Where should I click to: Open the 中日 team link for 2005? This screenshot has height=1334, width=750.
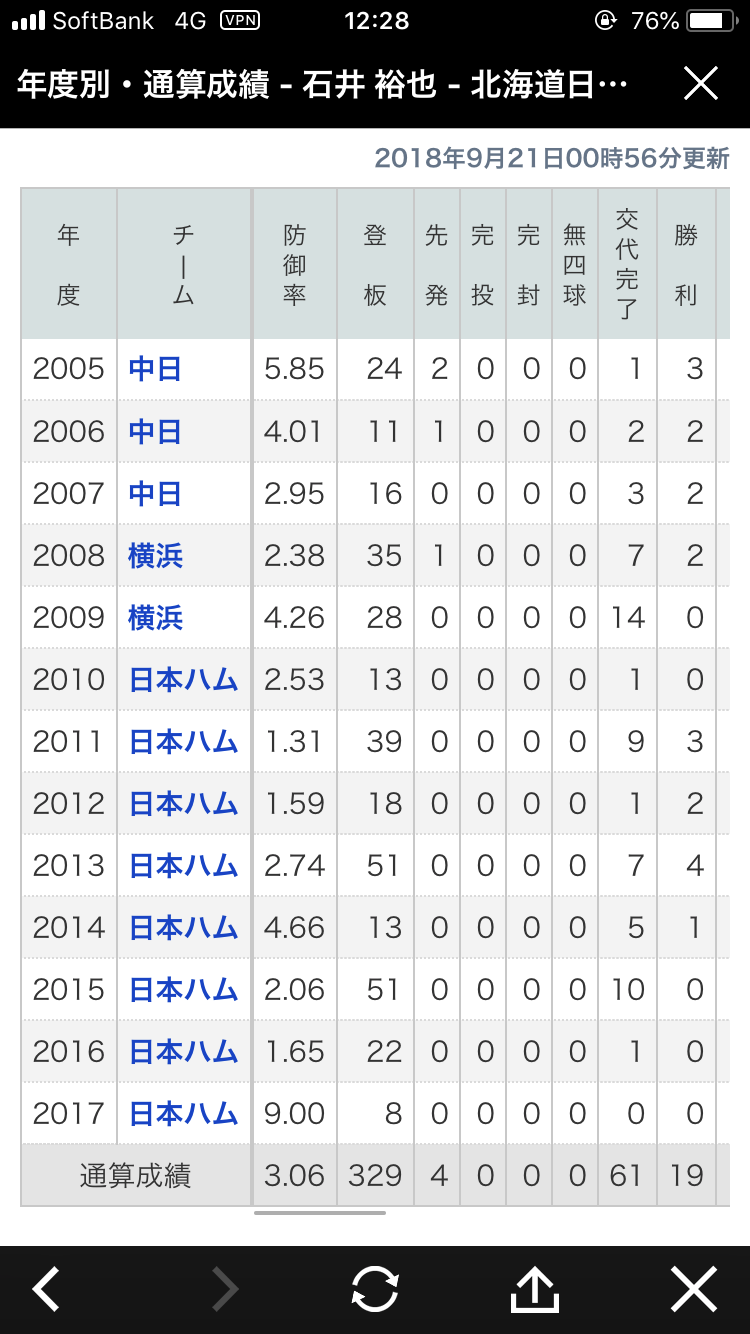coord(155,369)
